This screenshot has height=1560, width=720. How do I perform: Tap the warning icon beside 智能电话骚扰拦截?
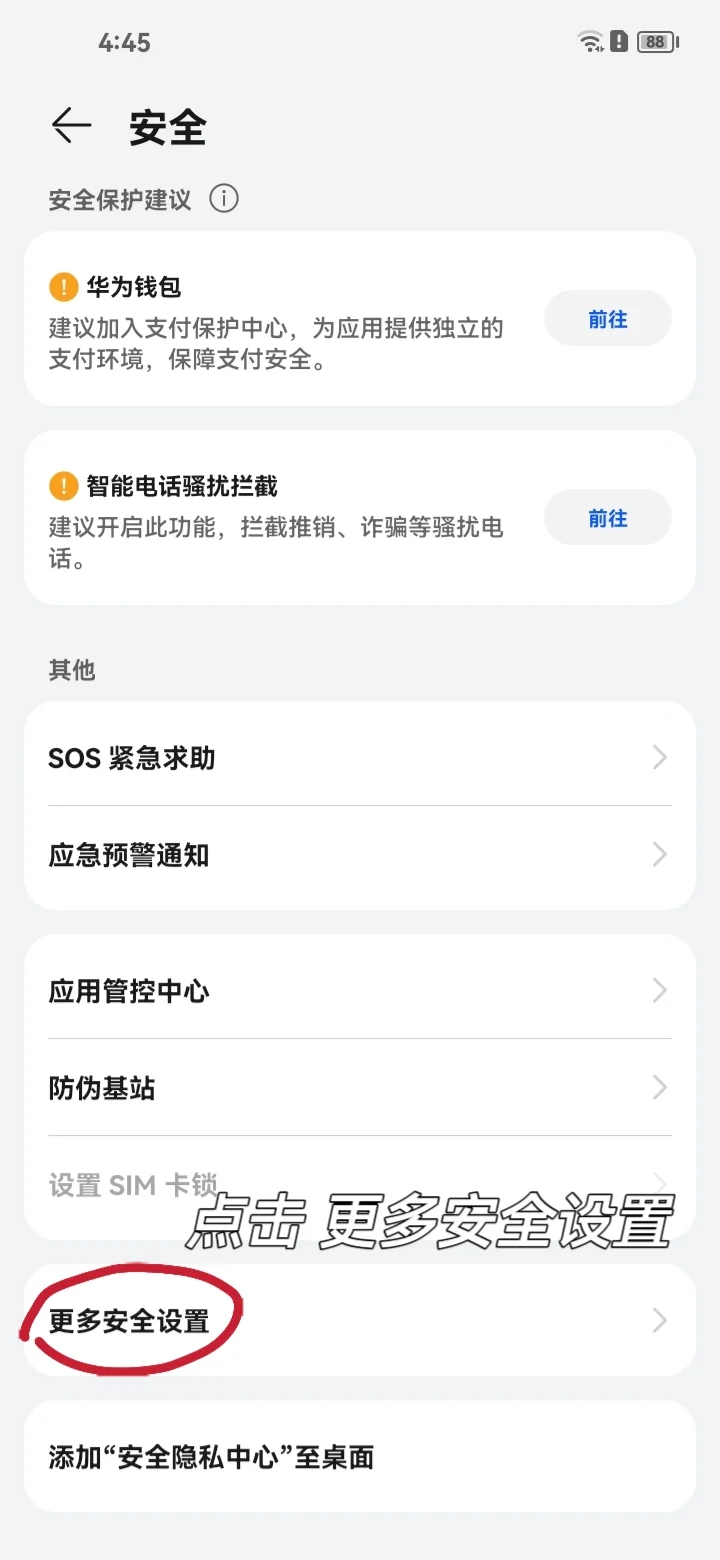point(63,485)
